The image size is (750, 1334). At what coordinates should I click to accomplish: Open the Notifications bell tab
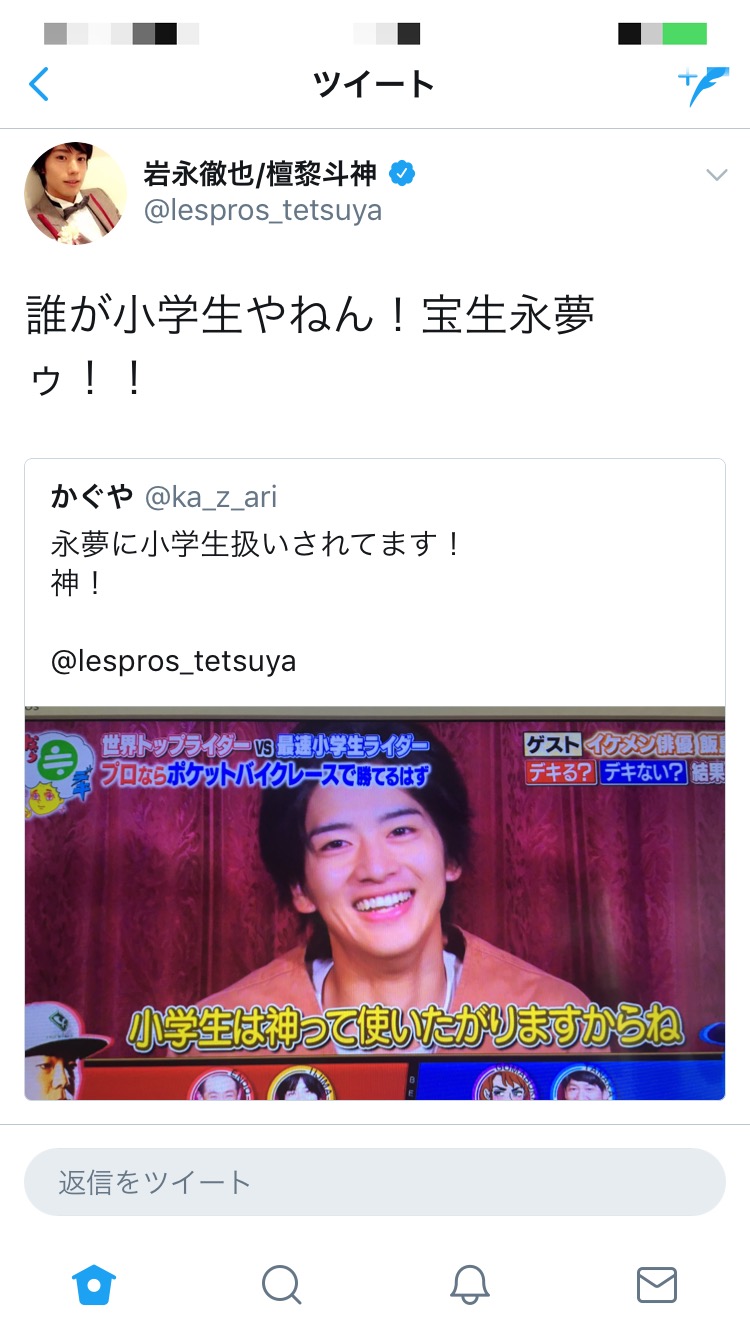coord(469,1284)
